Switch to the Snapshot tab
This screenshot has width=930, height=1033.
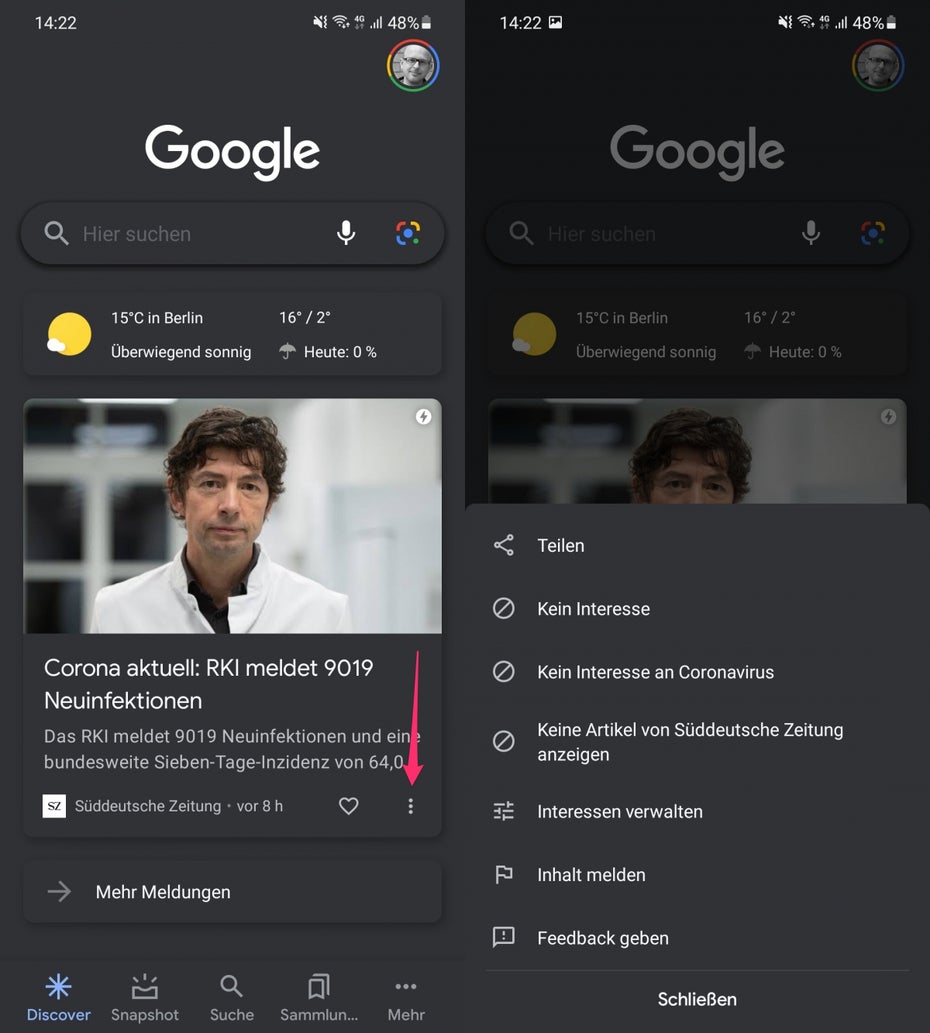click(x=145, y=998)
